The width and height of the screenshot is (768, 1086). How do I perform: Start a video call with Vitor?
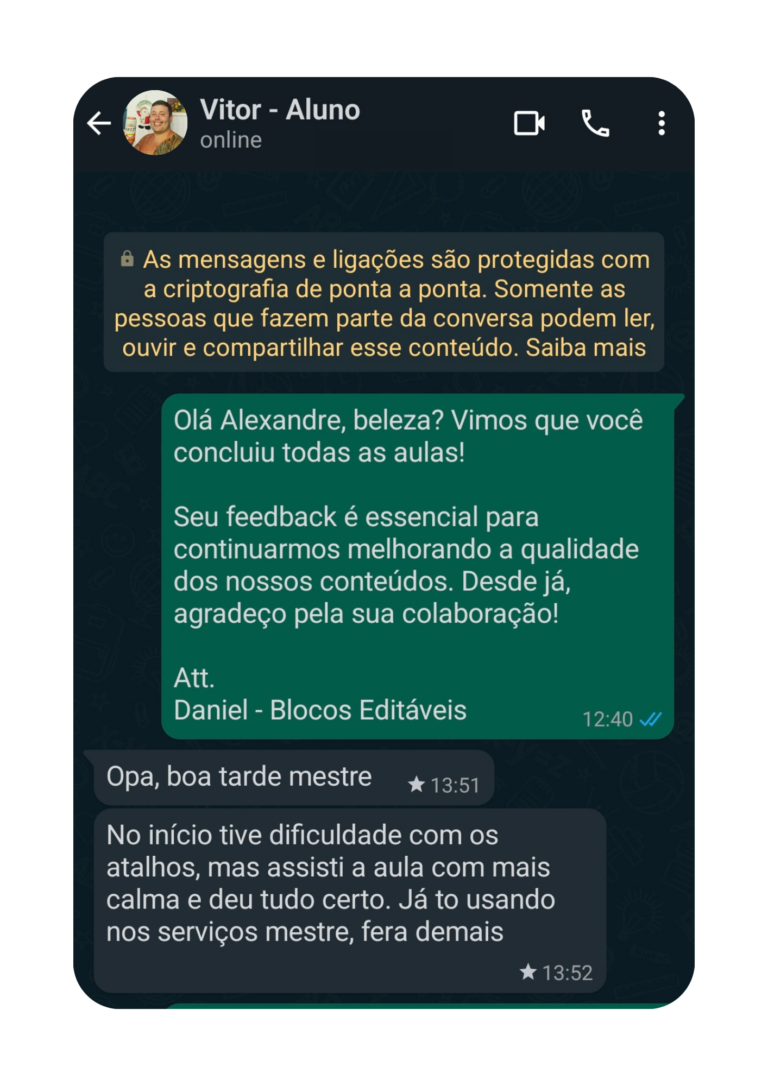point(530,122)
